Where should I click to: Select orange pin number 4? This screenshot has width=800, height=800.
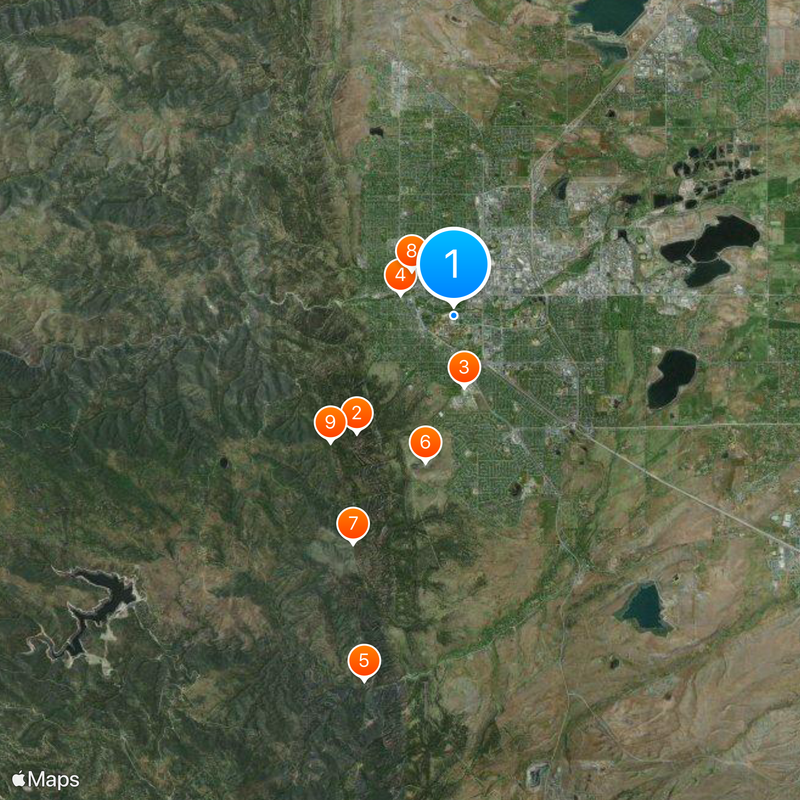click(398, 276)
